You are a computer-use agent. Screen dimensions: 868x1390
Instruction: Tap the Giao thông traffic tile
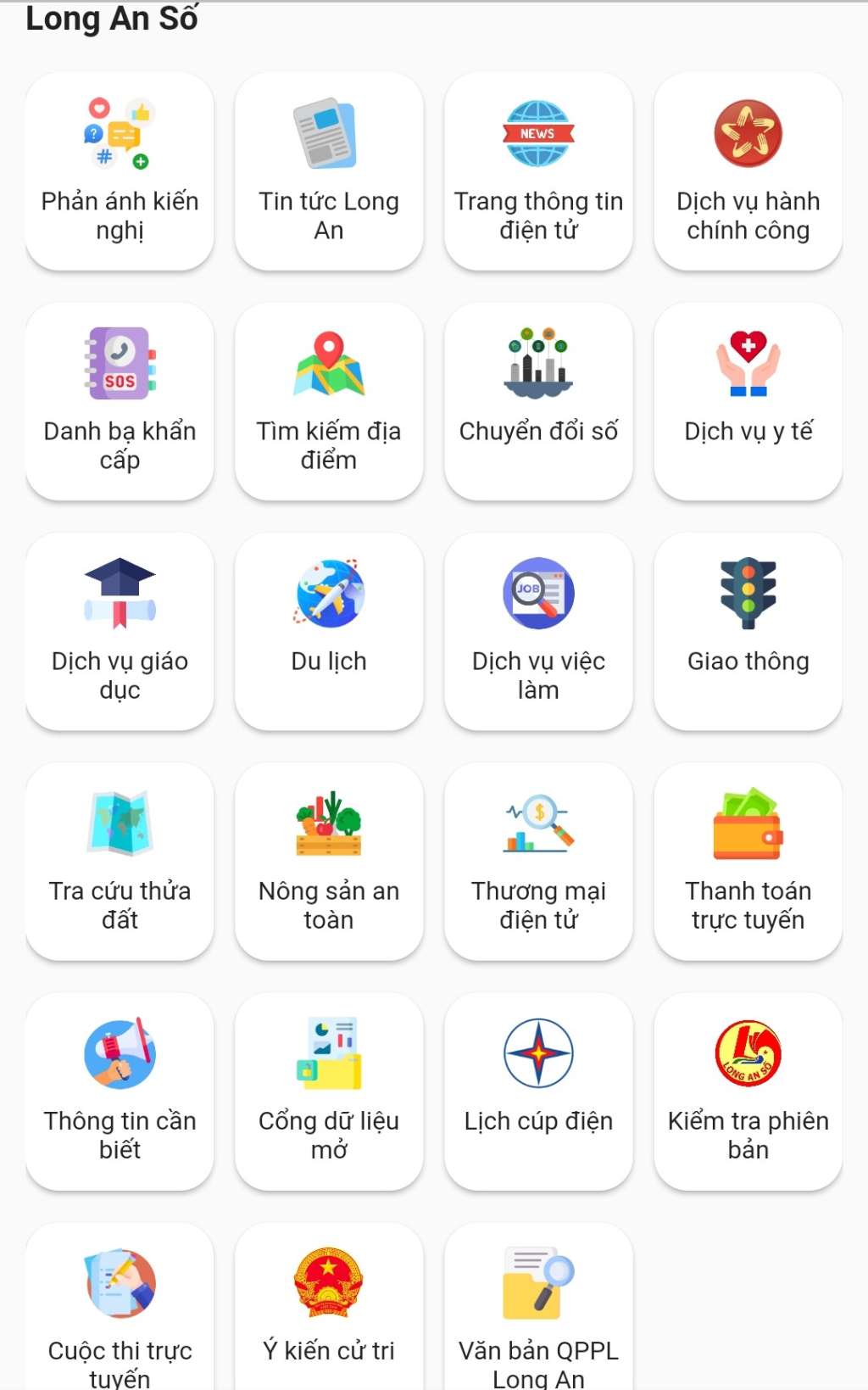[748, 632]
